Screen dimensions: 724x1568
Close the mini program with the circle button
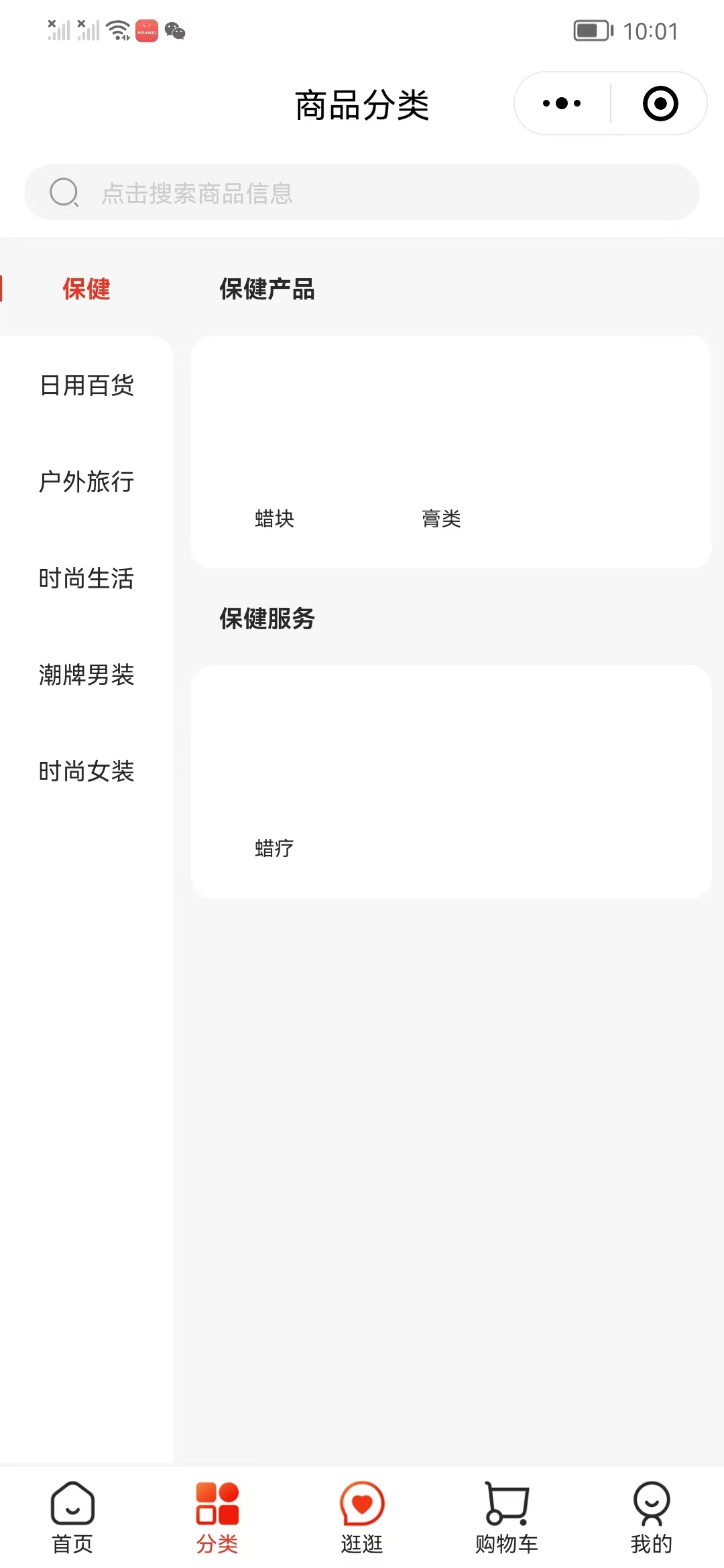660,103
